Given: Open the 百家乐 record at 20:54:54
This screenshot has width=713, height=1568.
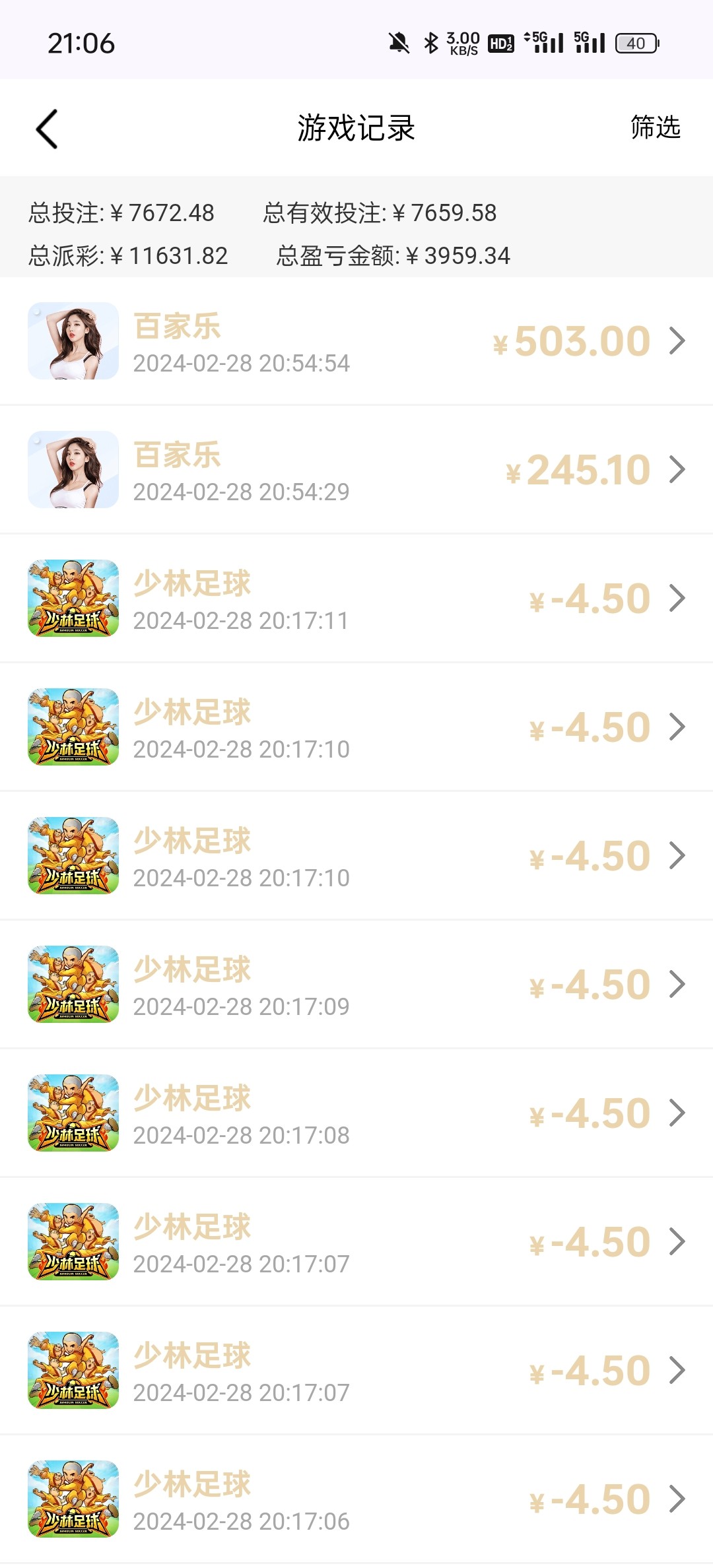Looking at the screenshot, I should pos(356,341).
